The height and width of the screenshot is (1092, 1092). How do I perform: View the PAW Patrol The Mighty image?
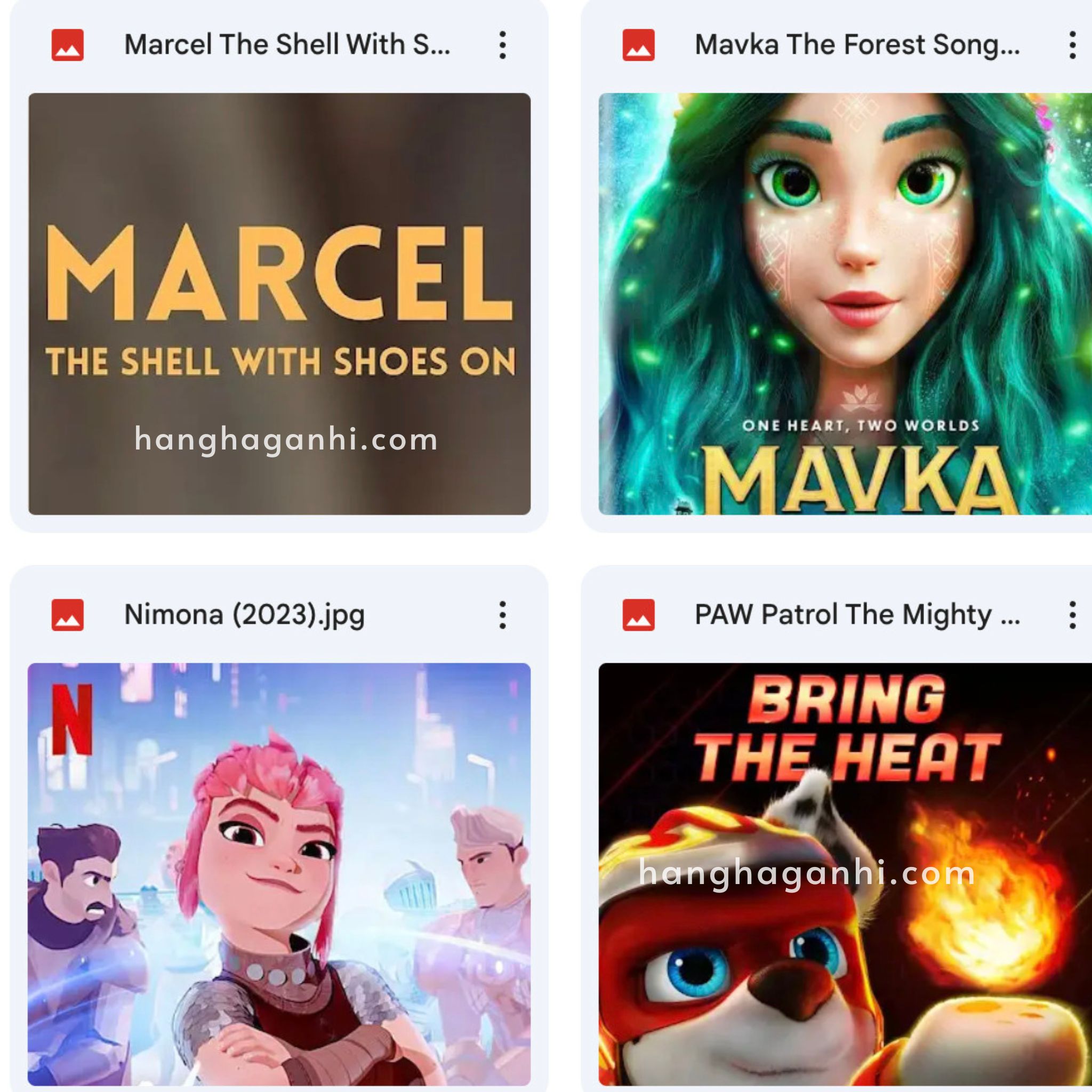click(x=845, y=873)
